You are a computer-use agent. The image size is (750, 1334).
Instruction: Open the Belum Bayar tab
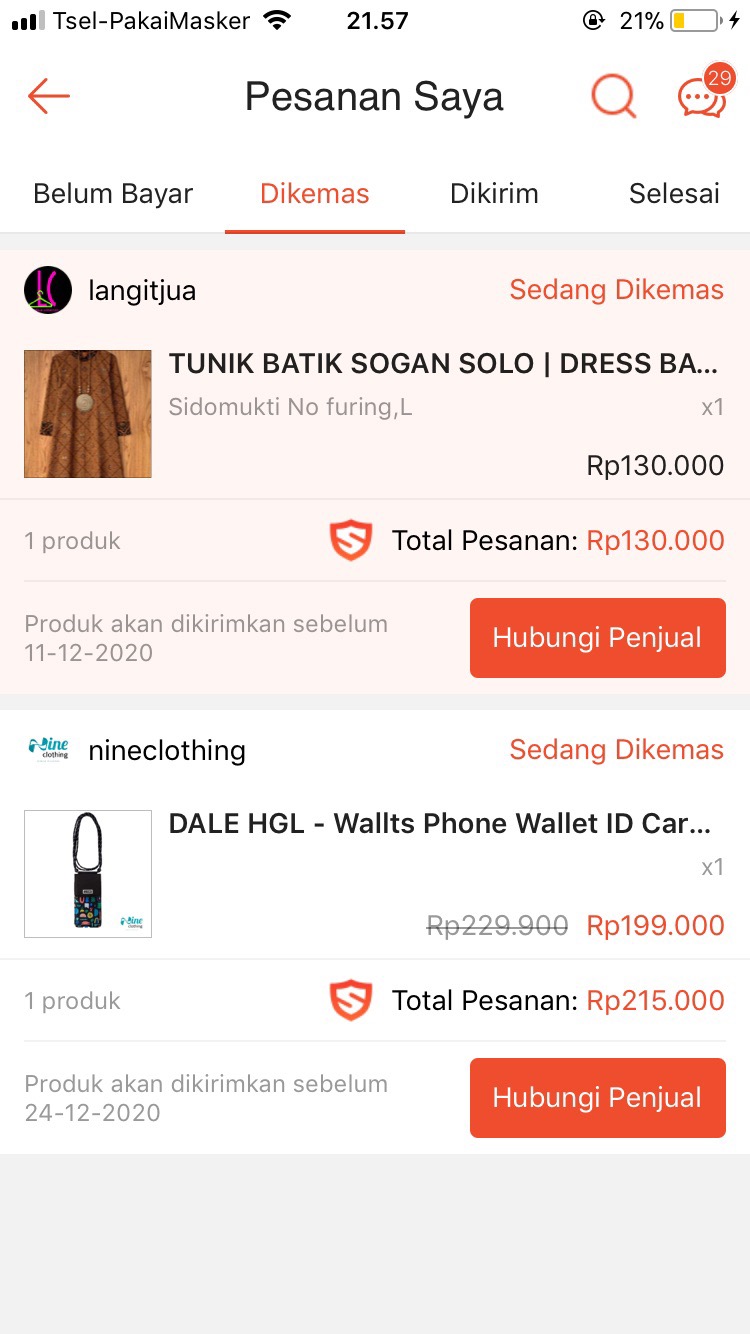112,193
